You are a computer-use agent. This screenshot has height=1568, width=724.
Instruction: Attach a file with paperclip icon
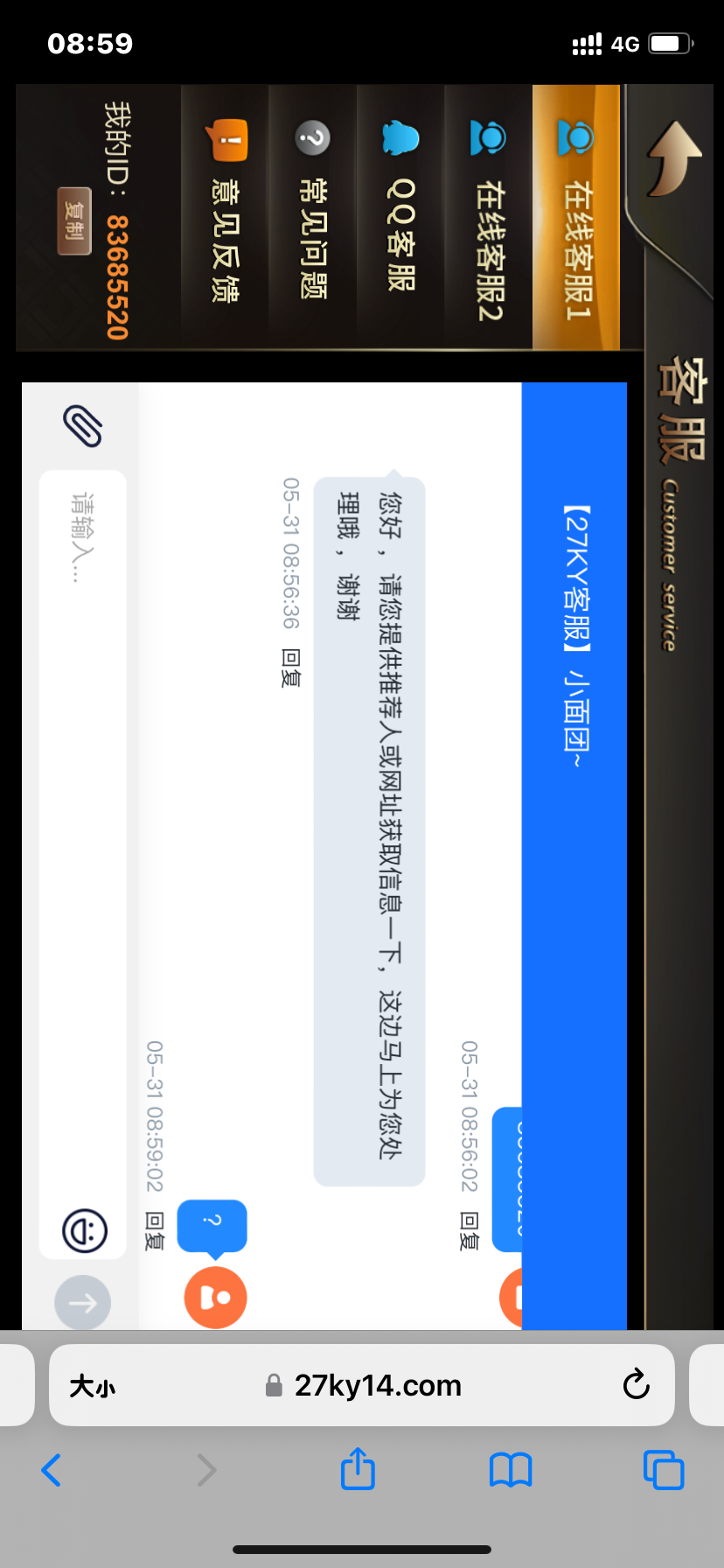pos(83,426)
